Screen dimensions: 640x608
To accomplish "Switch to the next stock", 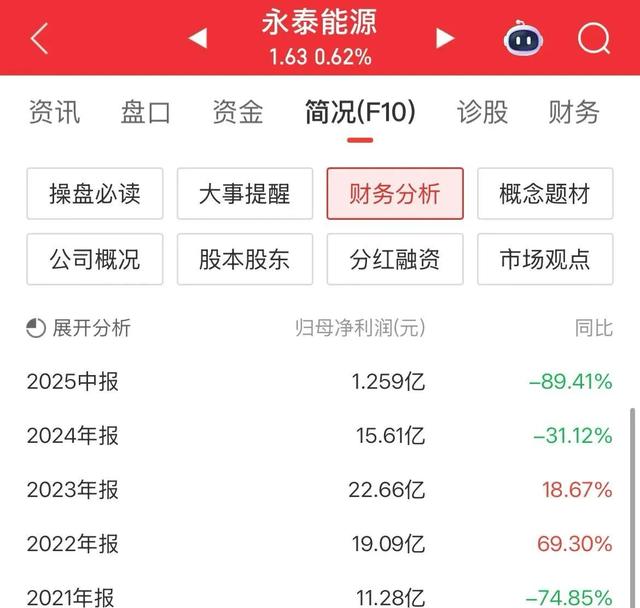I will pos(445,39).
